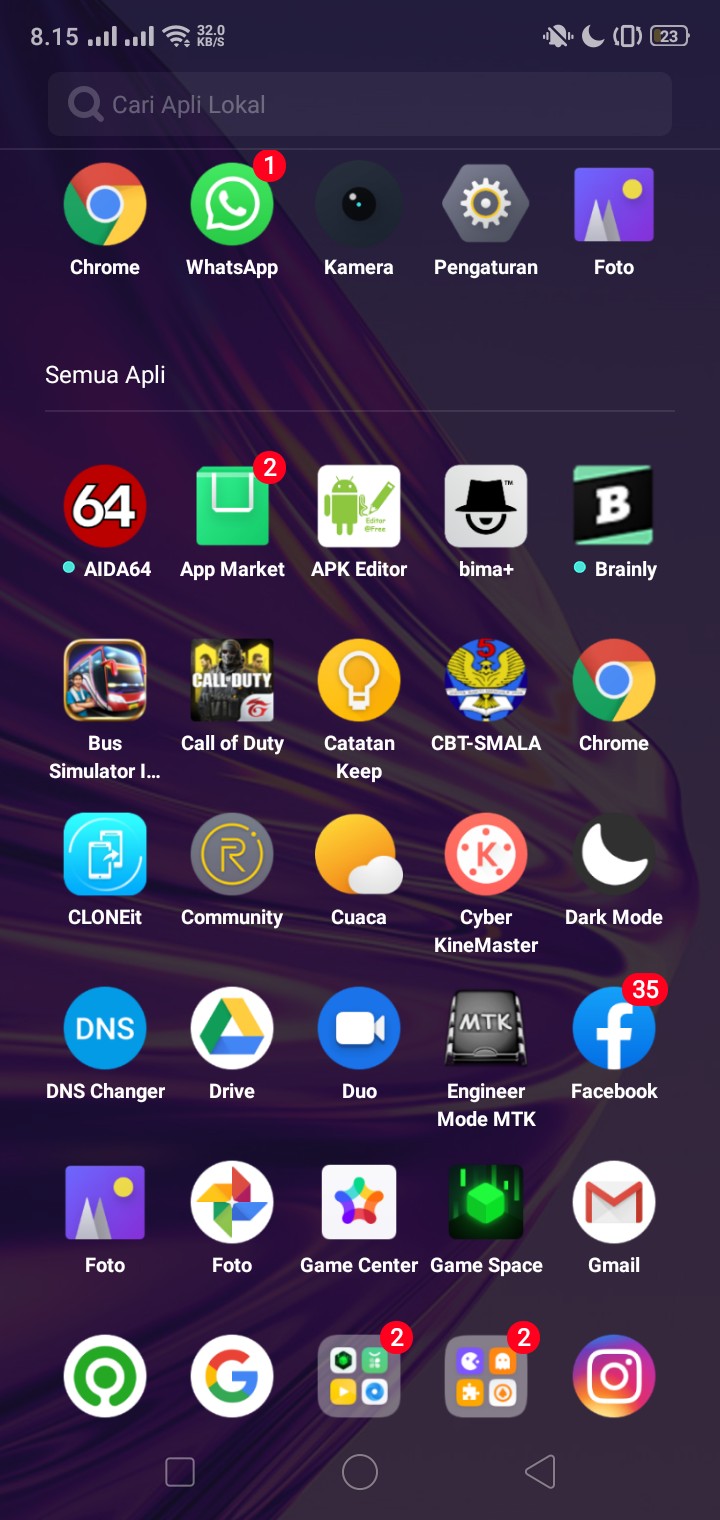The image size is (720, 1520).
Task: Open App Market with two updates
Action: click(x=232, y=505)
